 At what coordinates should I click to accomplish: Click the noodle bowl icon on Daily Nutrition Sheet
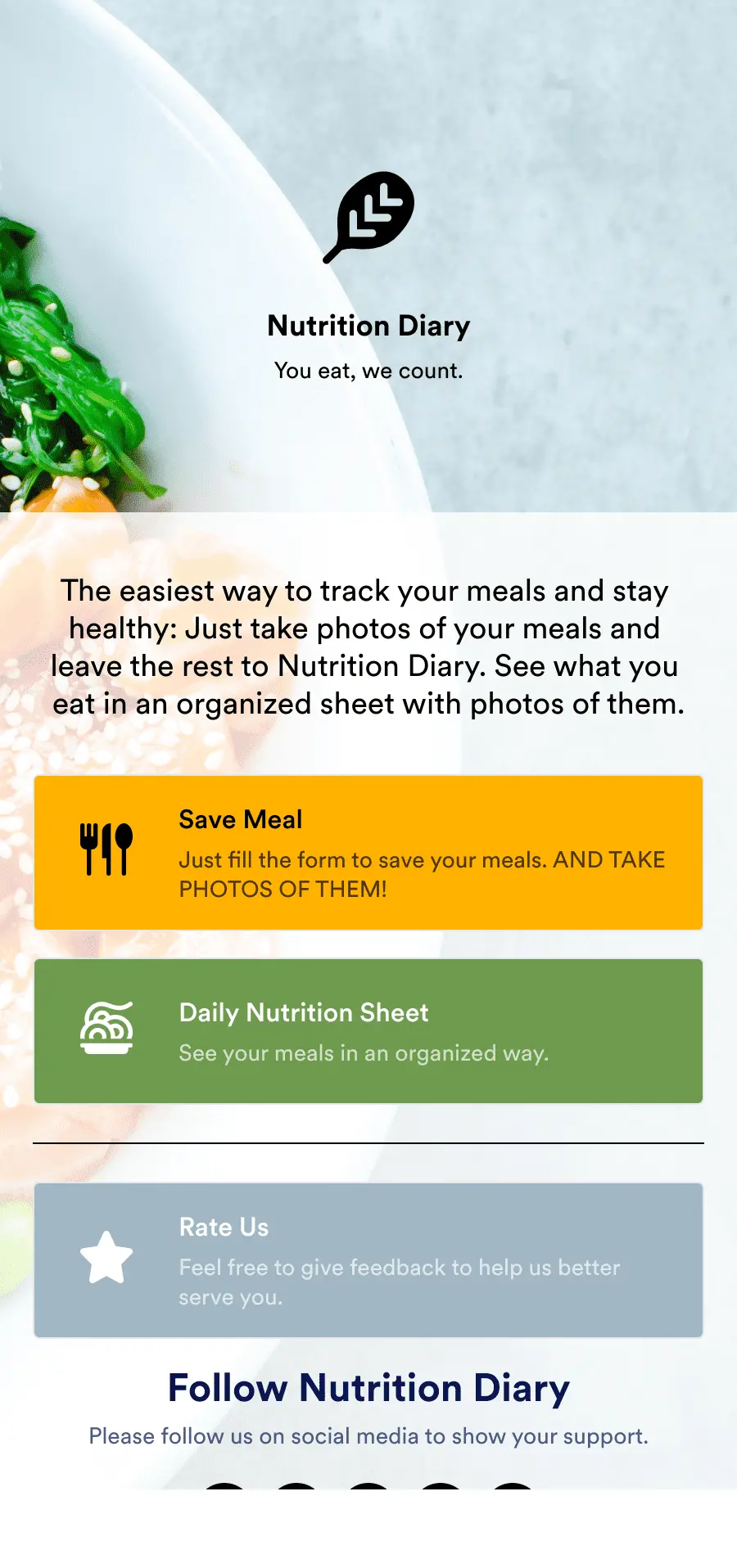(106, 1027)
